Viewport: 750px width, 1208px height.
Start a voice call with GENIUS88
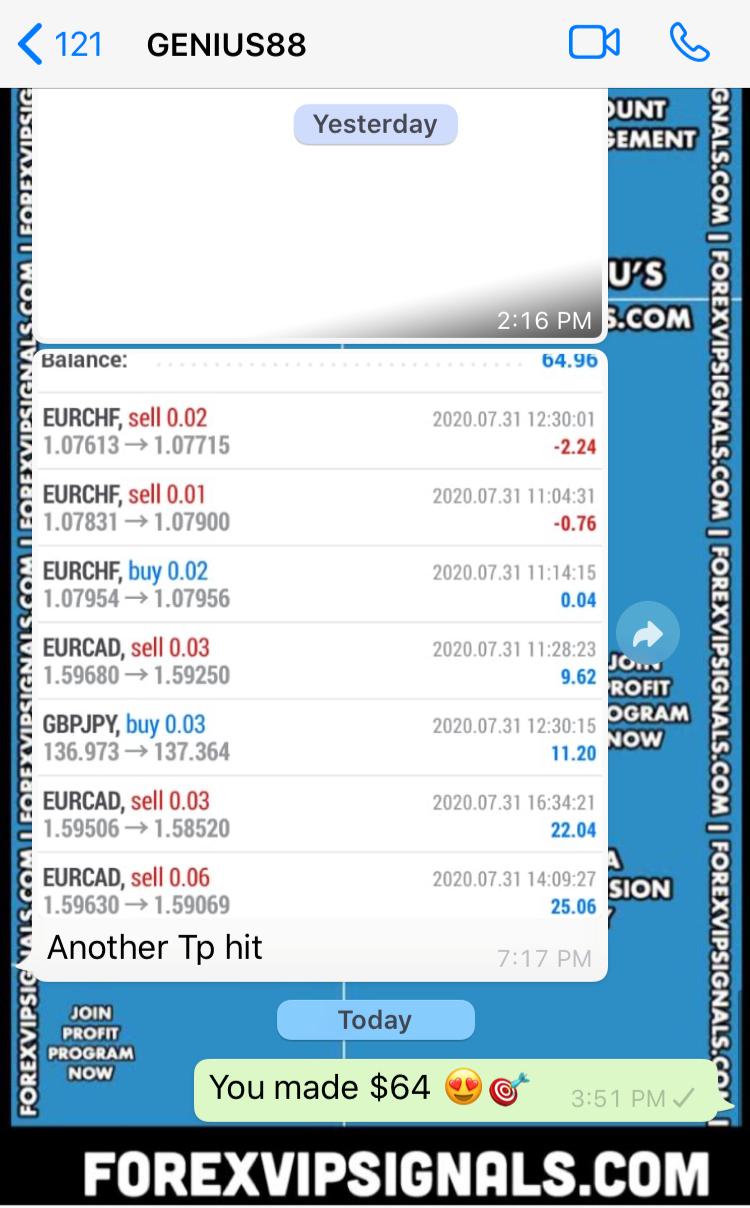coord(689,43)
